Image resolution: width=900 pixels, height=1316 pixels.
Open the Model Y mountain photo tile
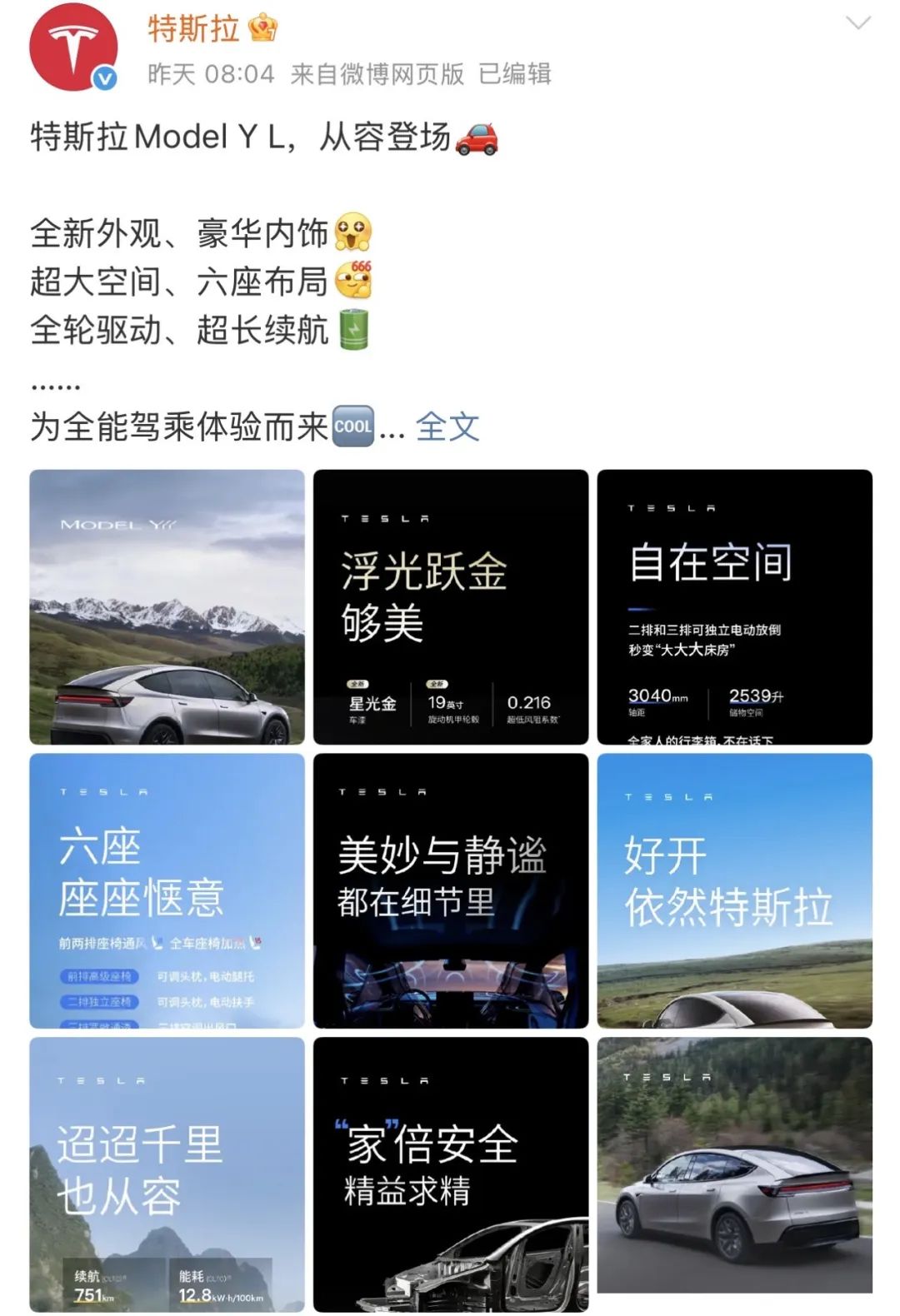click(167, 606)
